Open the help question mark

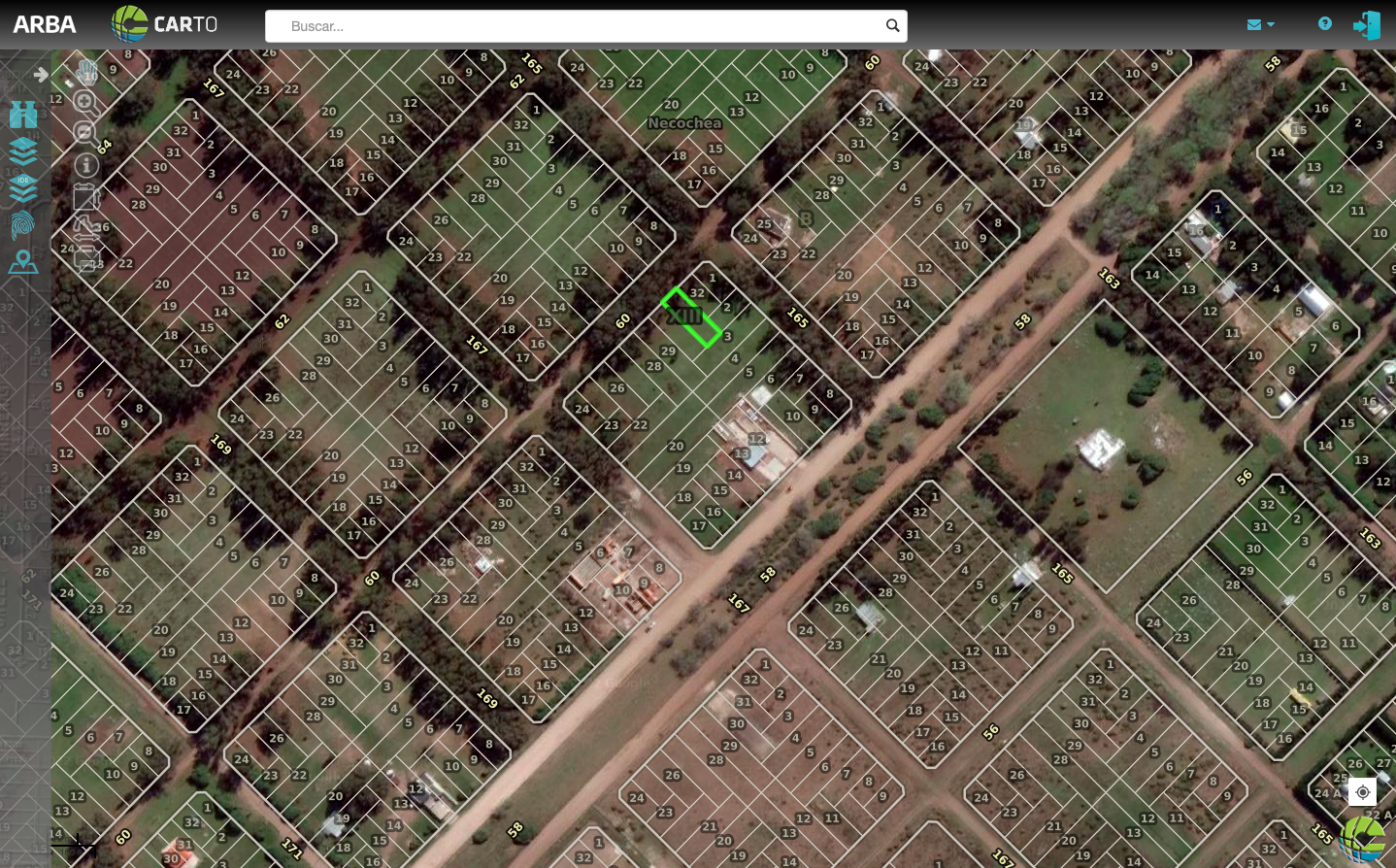tap(1325, 24)
